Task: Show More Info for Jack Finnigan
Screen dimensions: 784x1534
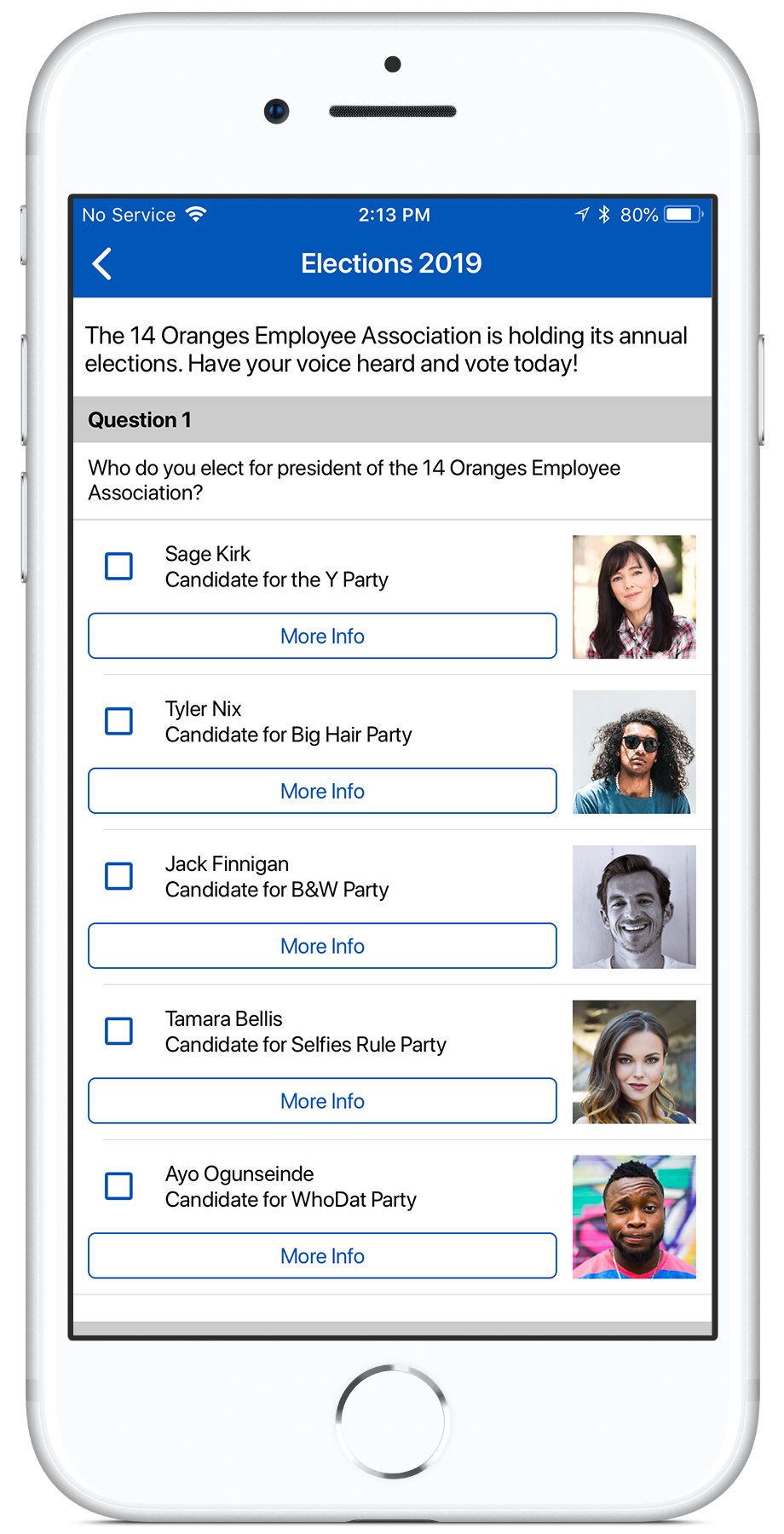Action: click(x=322, y=946)
